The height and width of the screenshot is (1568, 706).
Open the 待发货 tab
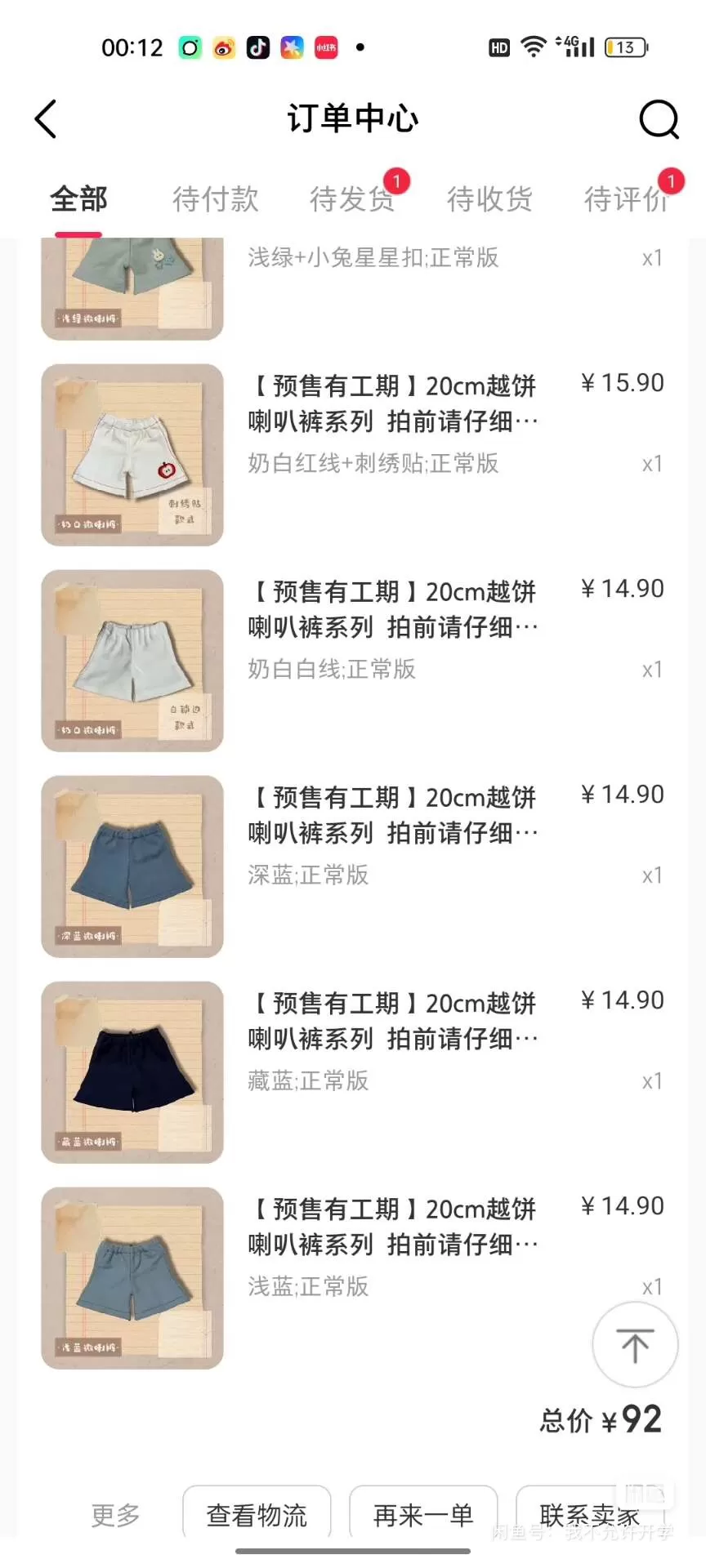click(353, 199)
